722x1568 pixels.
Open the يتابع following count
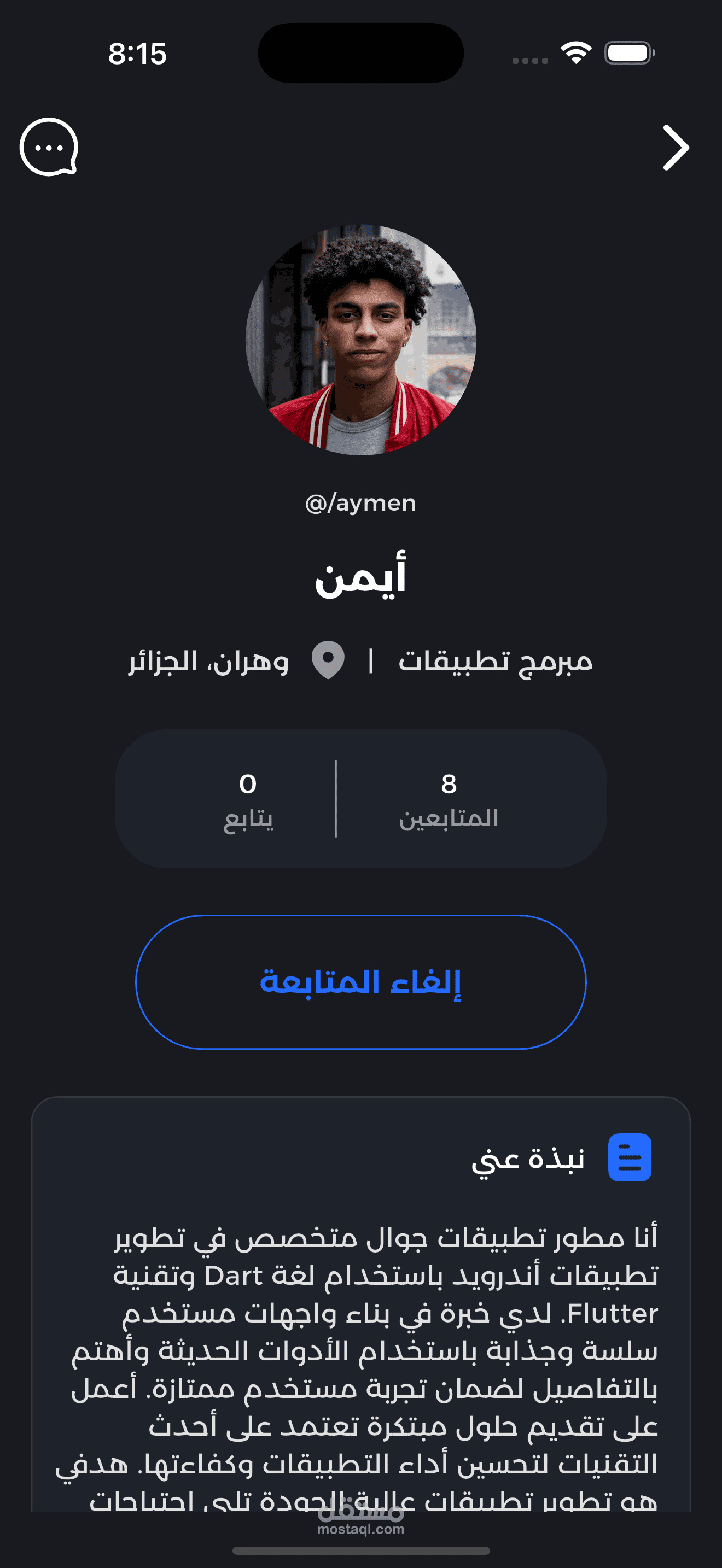[248, 799]
